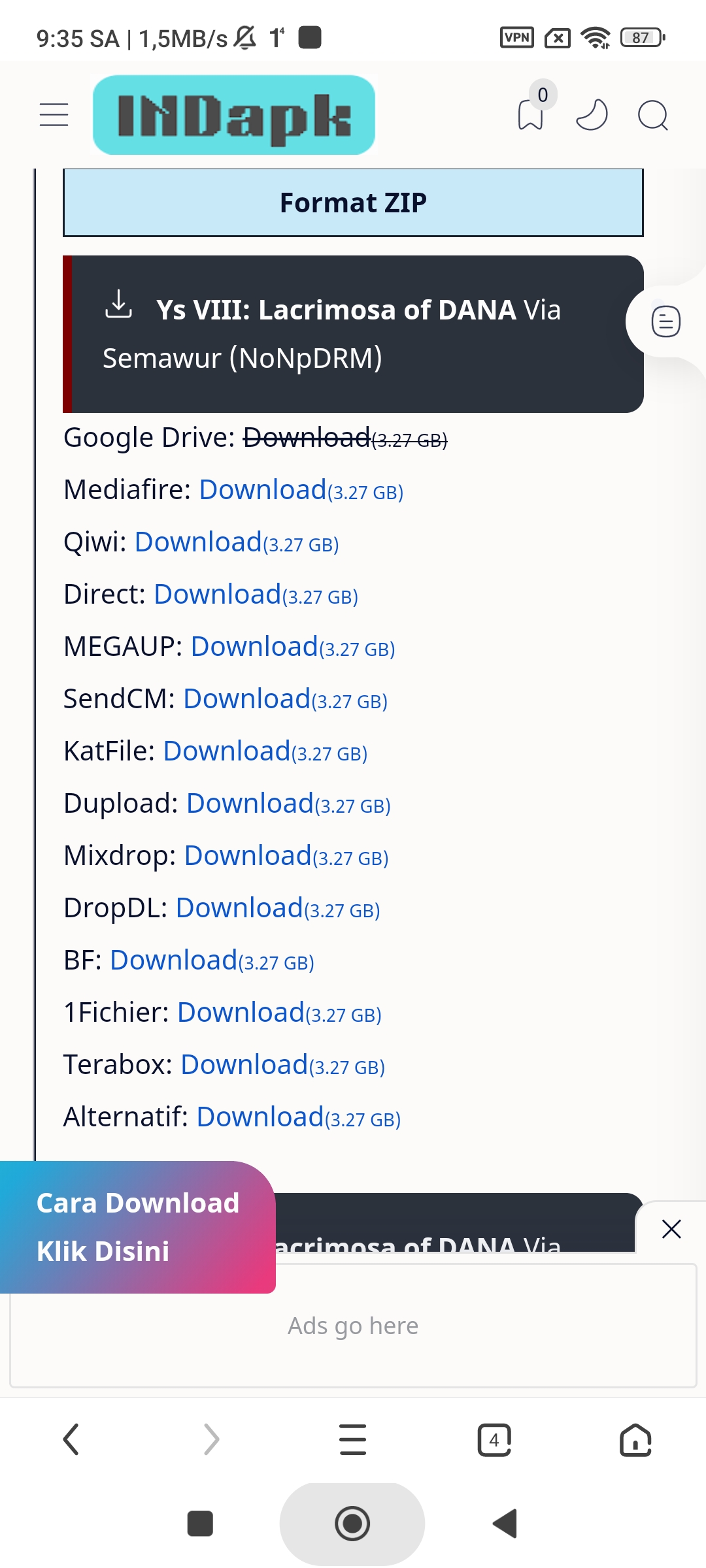Close the ad banner
The image size is (706, 1568).
[671, 1229]
